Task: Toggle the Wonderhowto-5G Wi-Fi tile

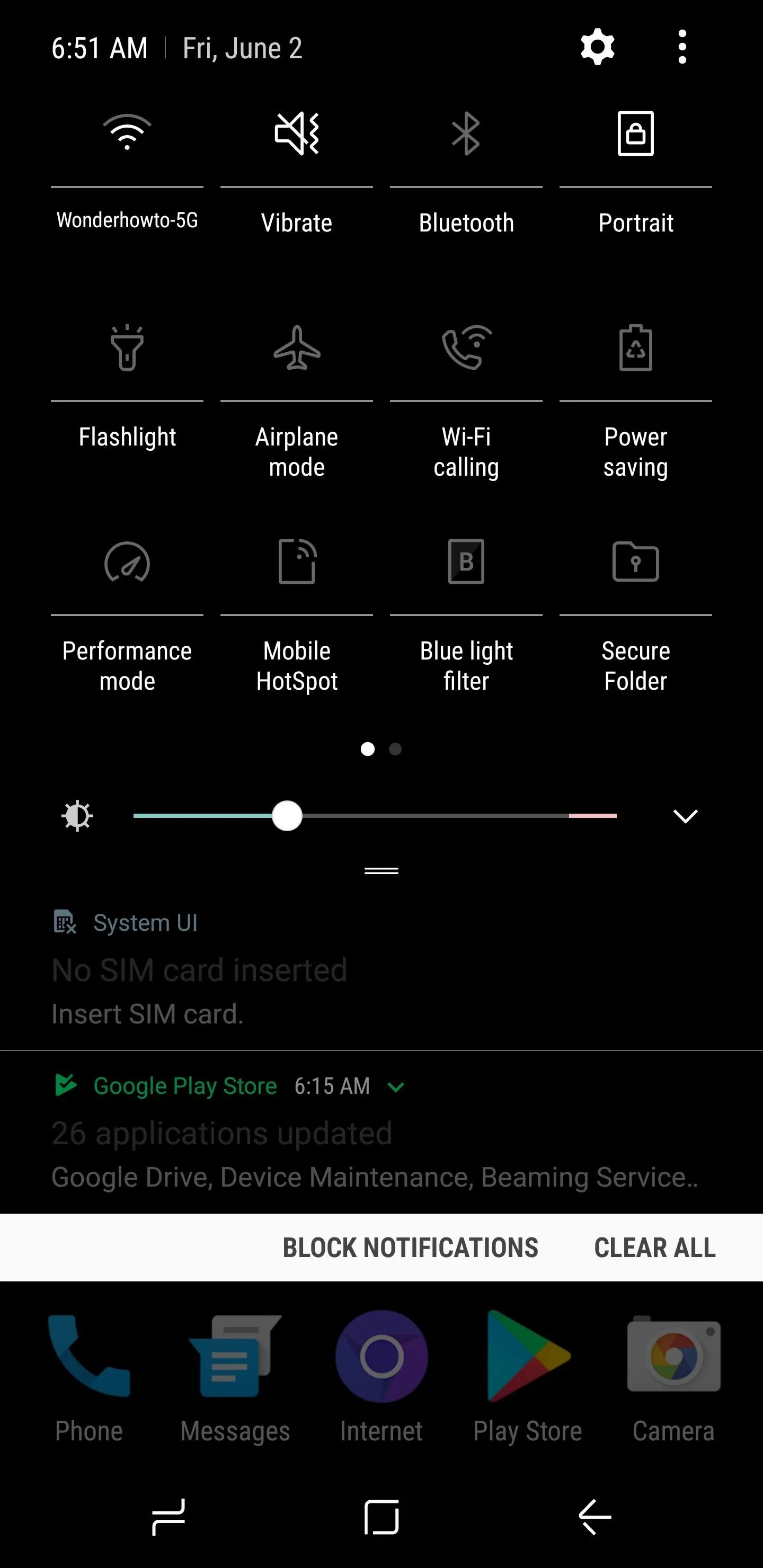Action: pos(127,132)
